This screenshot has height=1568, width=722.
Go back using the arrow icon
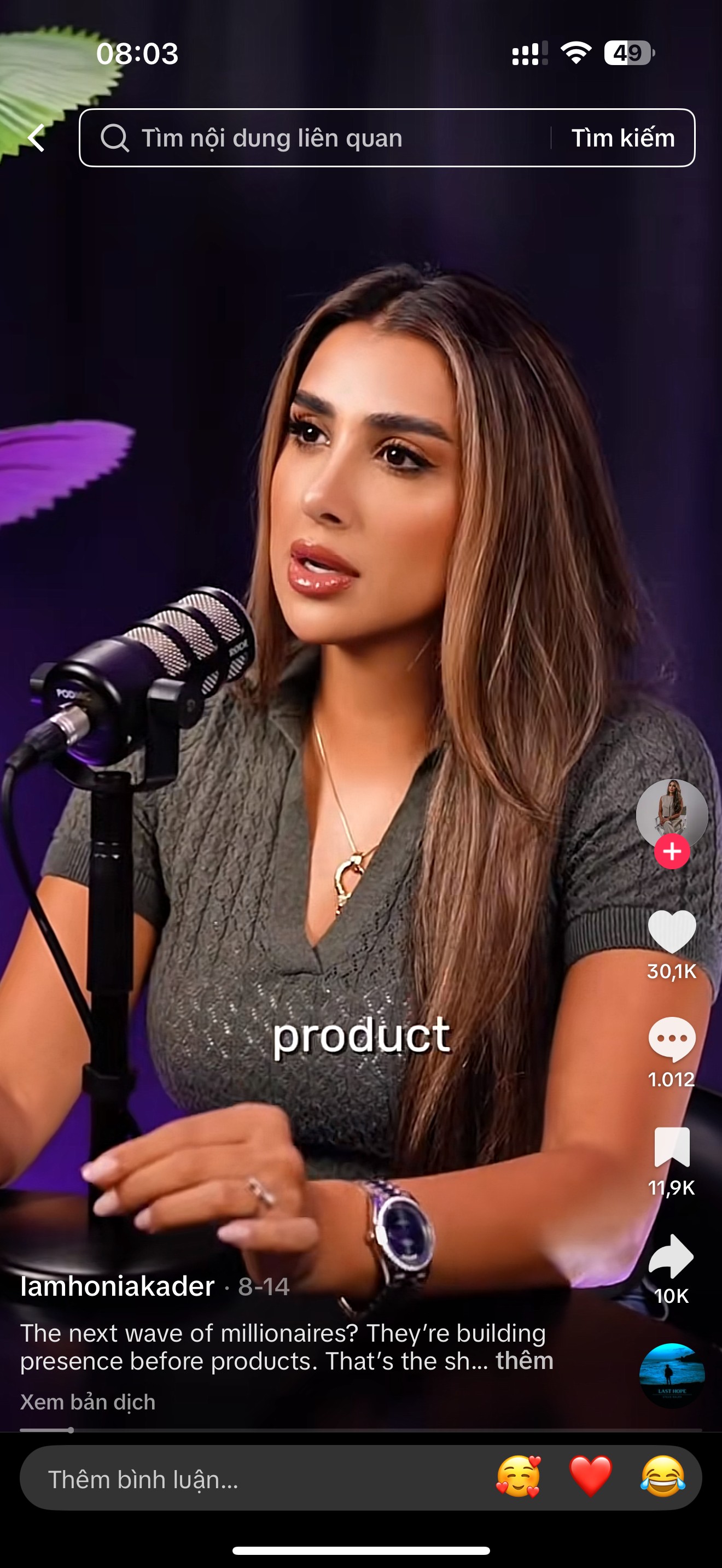click(x=37, y=138)
